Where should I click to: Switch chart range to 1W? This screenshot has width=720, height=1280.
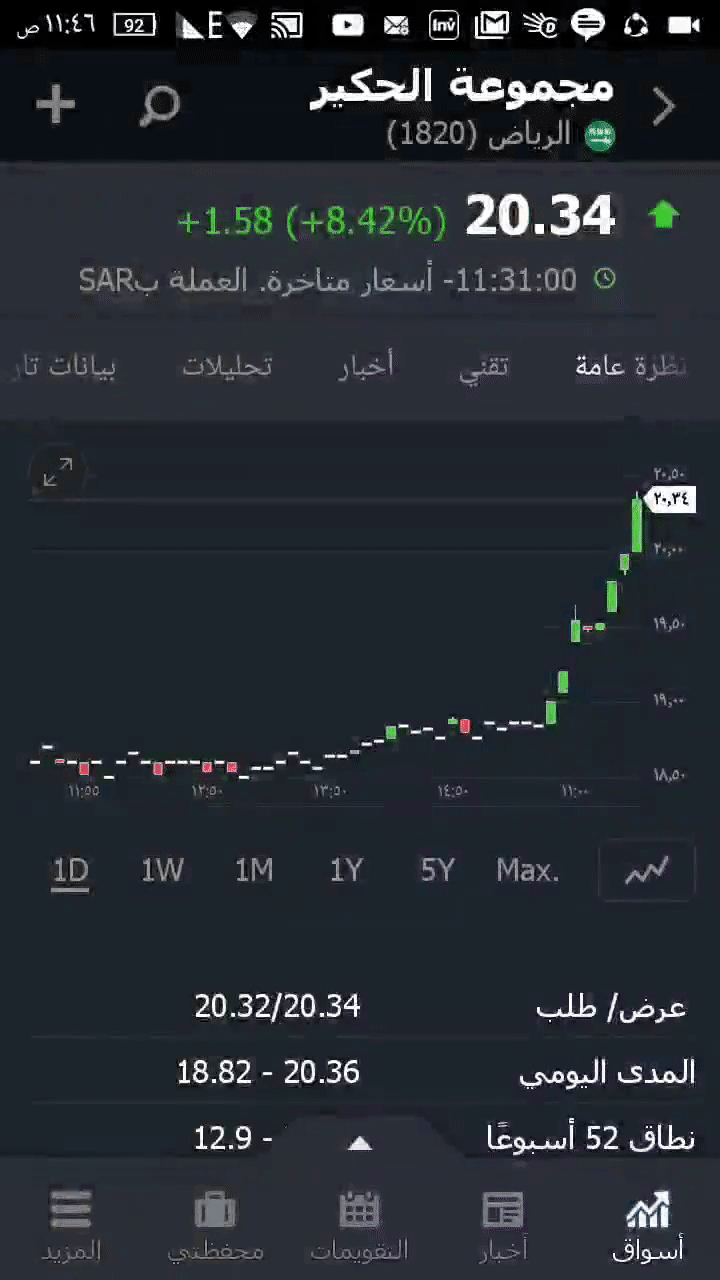[x=162, y=871]
